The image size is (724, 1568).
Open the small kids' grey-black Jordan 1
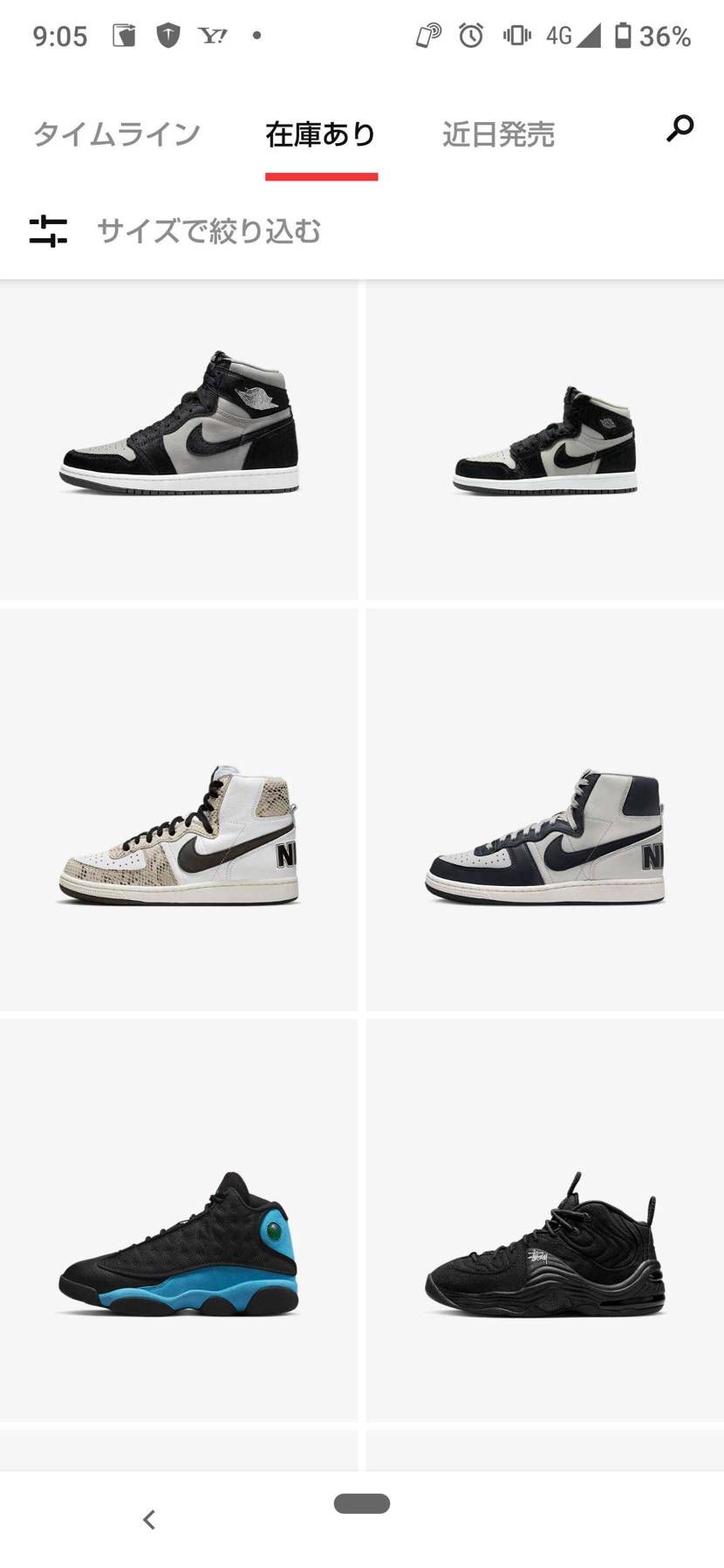545,439
